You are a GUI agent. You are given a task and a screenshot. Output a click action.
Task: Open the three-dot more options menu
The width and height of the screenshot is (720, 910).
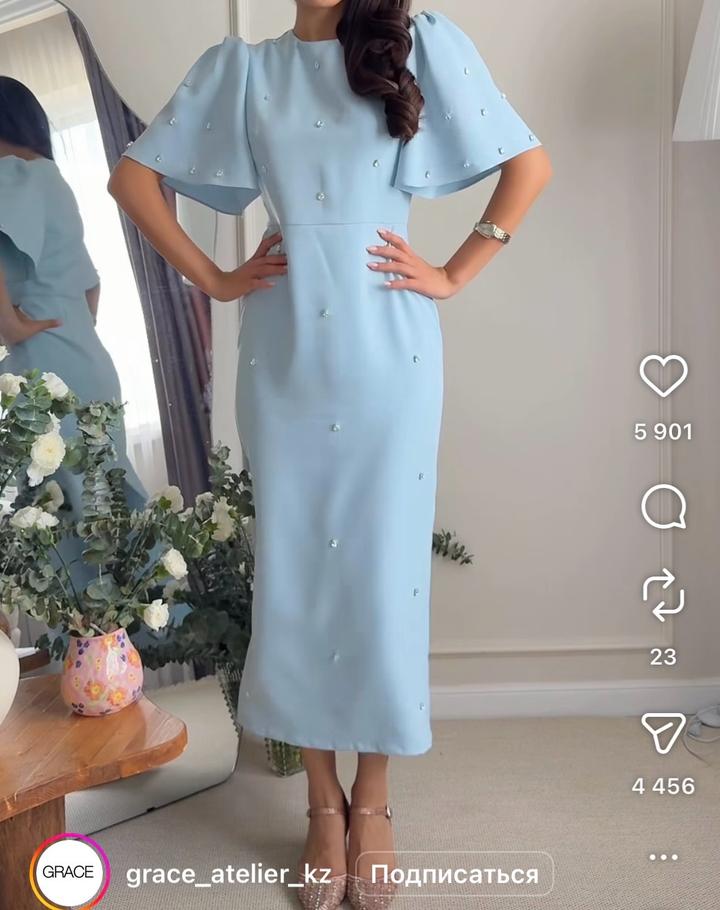(663, 857)
